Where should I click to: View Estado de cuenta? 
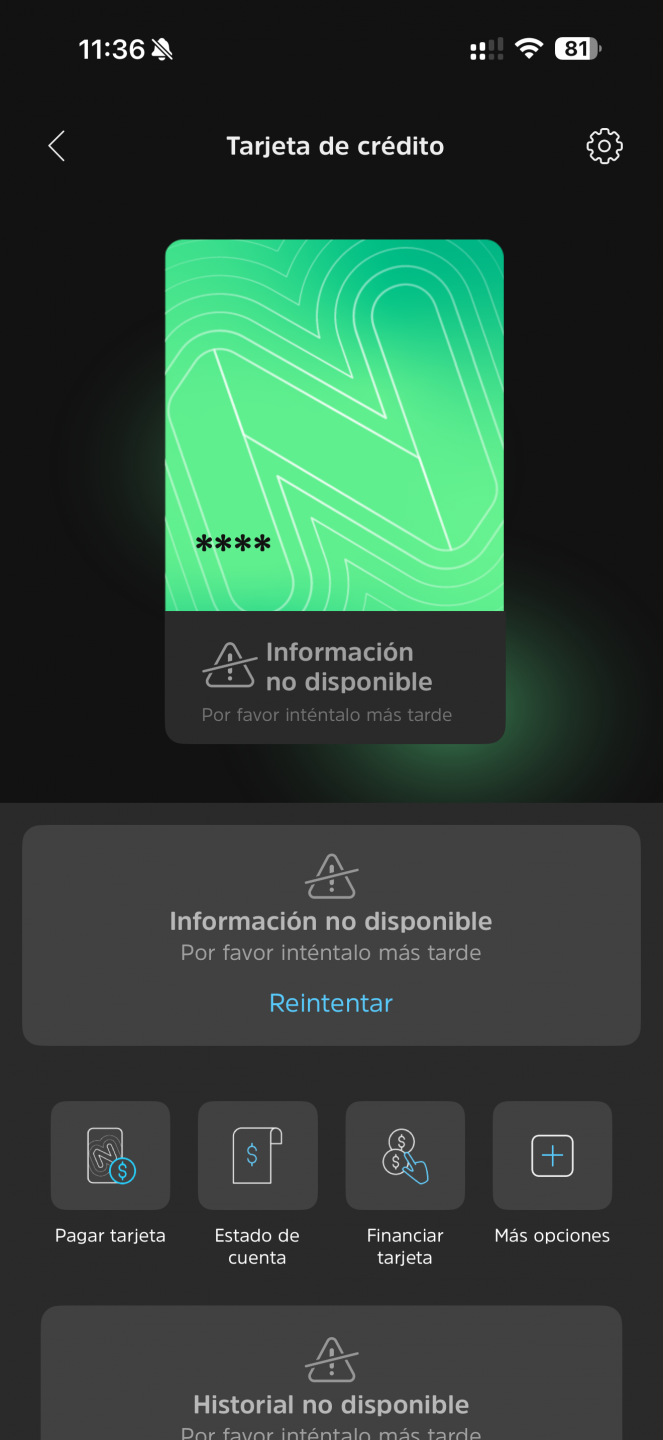click(x=257, y=1156)
